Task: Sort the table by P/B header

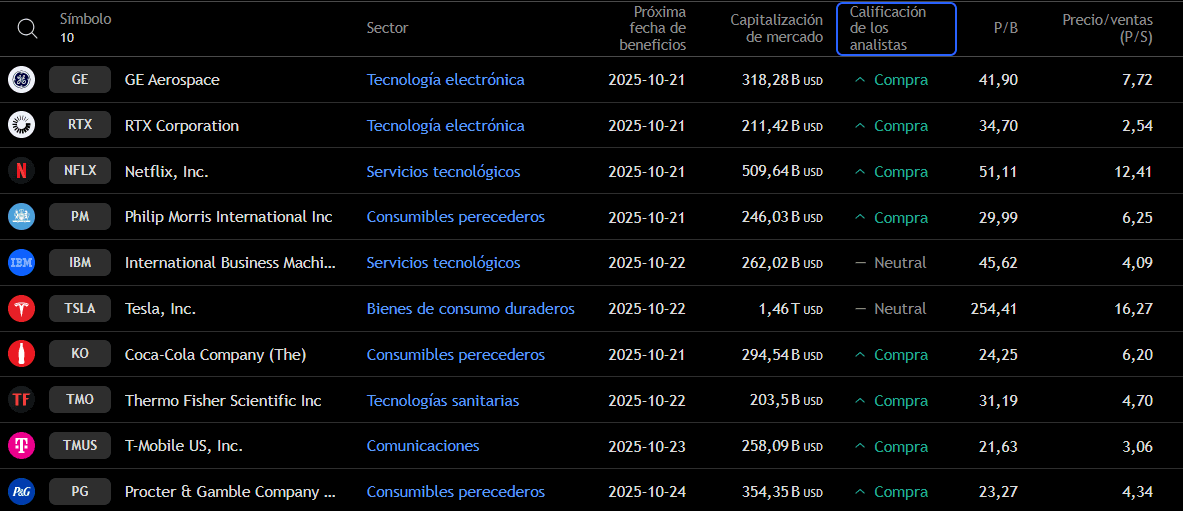Action: click(x=1005, y=28)
